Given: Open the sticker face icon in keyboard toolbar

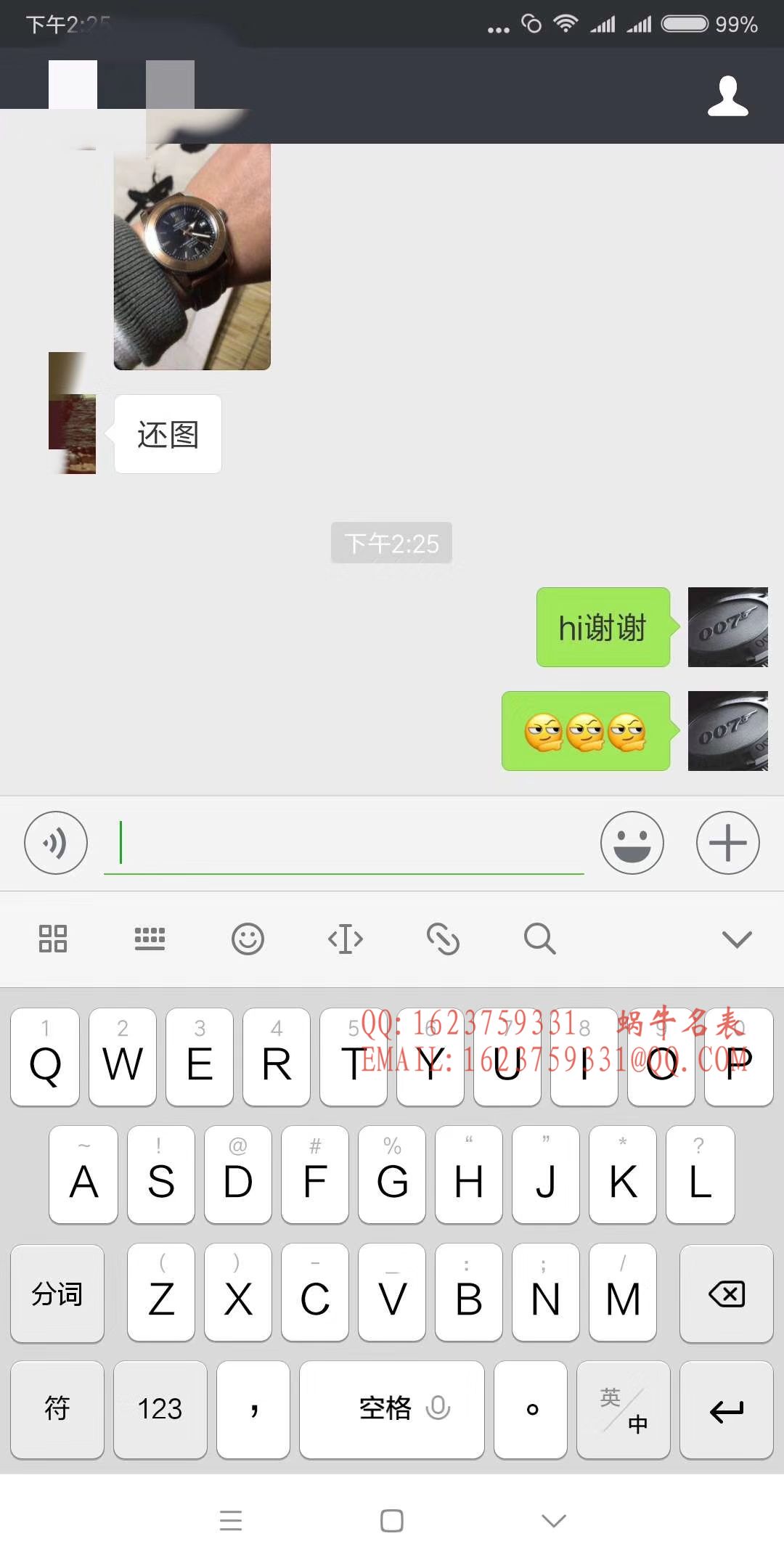Looking at the screenshot, I should click(x=248, y=939).
